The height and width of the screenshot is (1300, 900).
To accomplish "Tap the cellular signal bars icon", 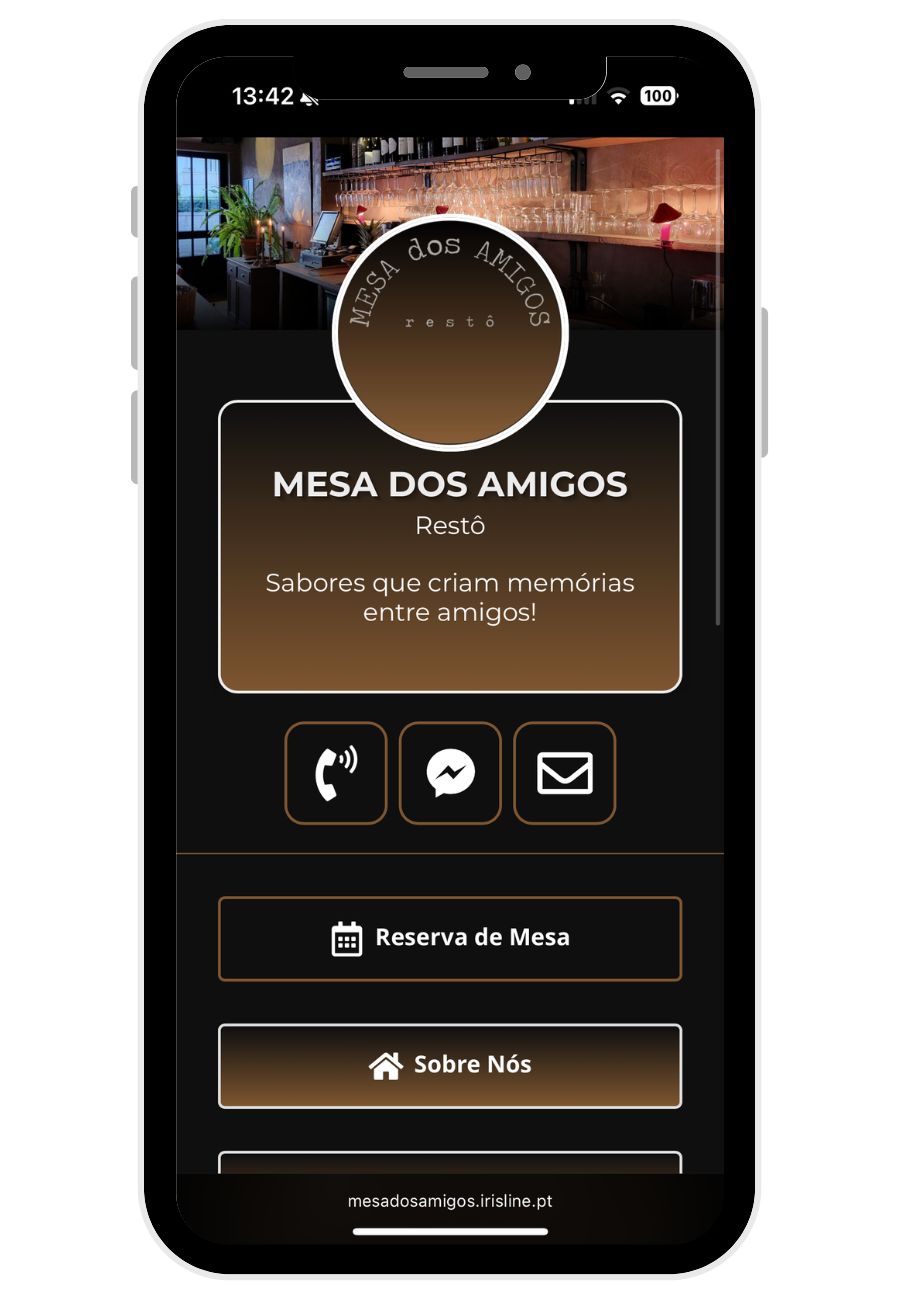I will pos(583,96).
